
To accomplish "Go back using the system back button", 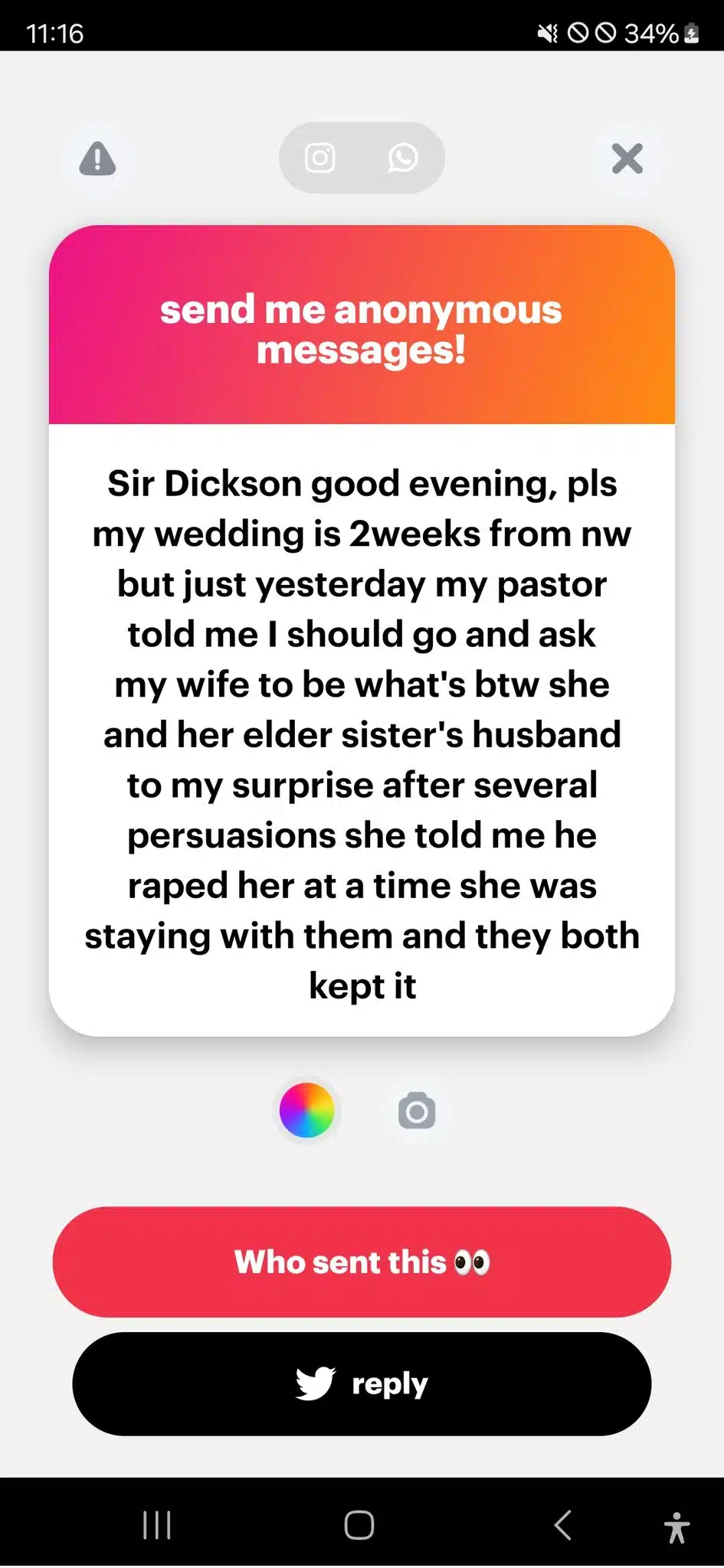I will pos(563,1525).
